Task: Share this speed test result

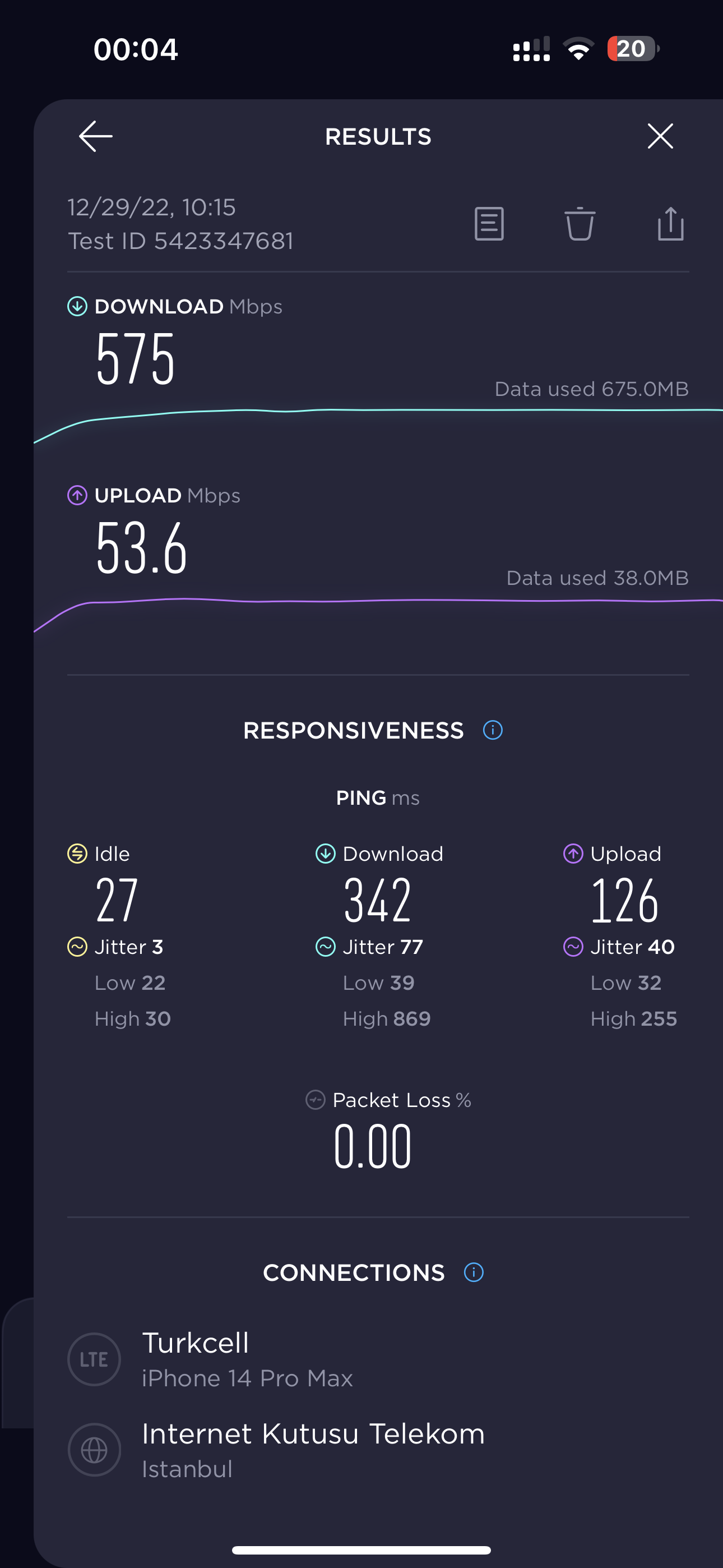Action: (671, 224)
